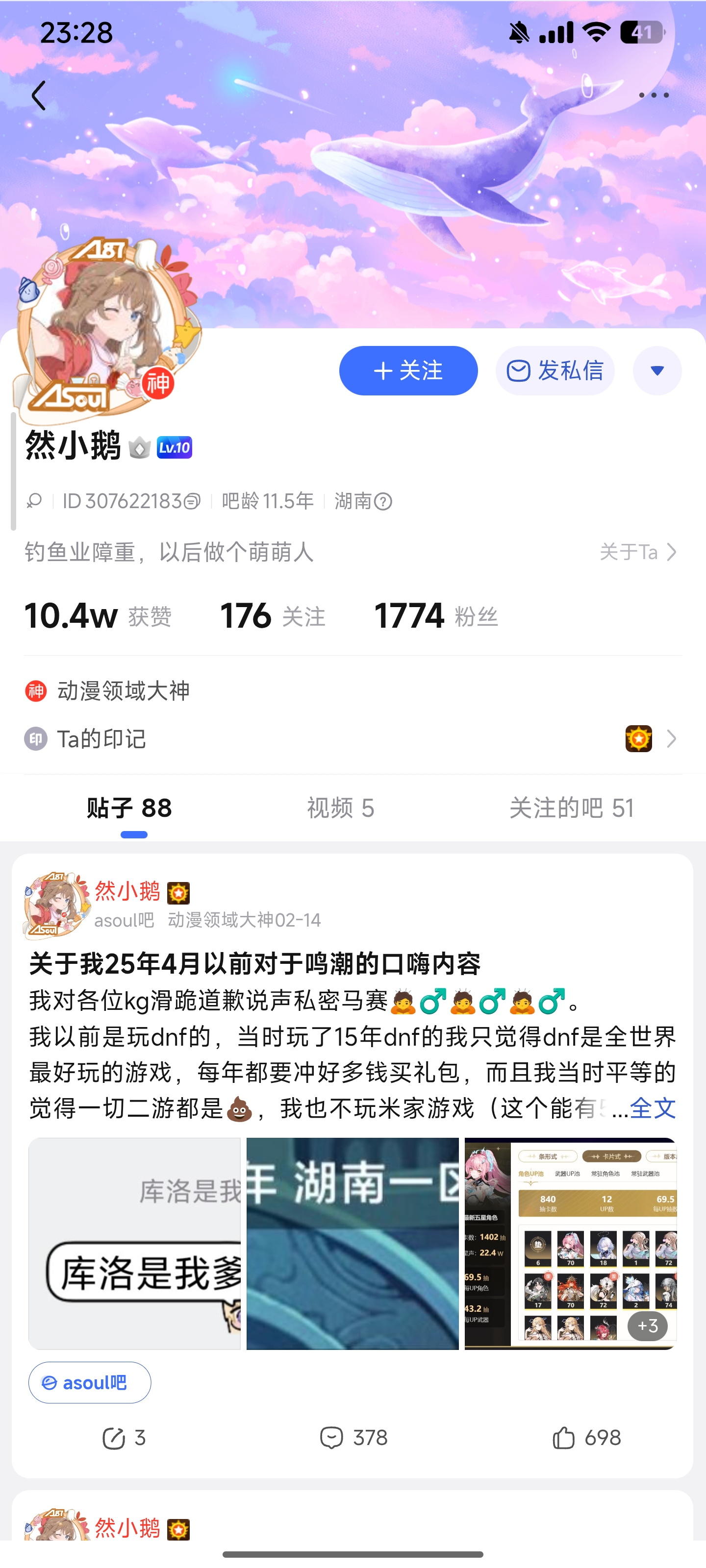Switch to the 视频 5 tab
706x1568 pixels.
341,808
